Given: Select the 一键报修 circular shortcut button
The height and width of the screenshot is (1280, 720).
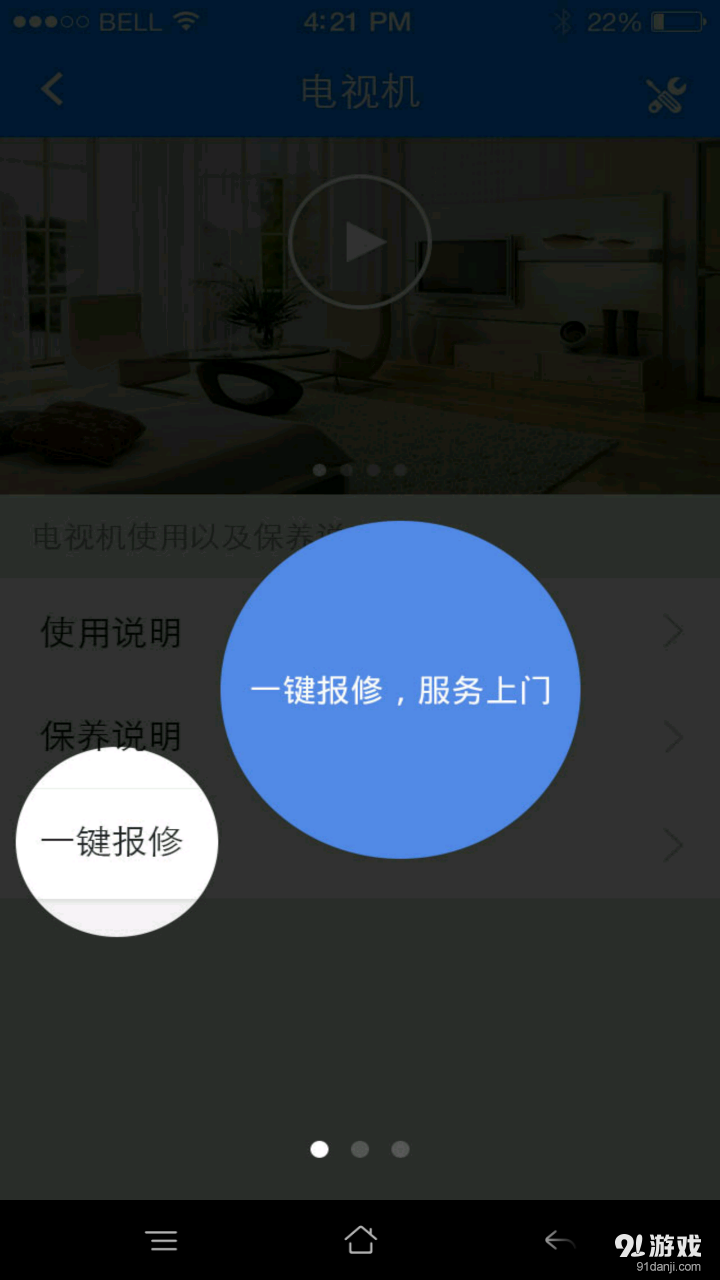Looking at the screenshot, I should pyautogui.click(x=116, y=843).
